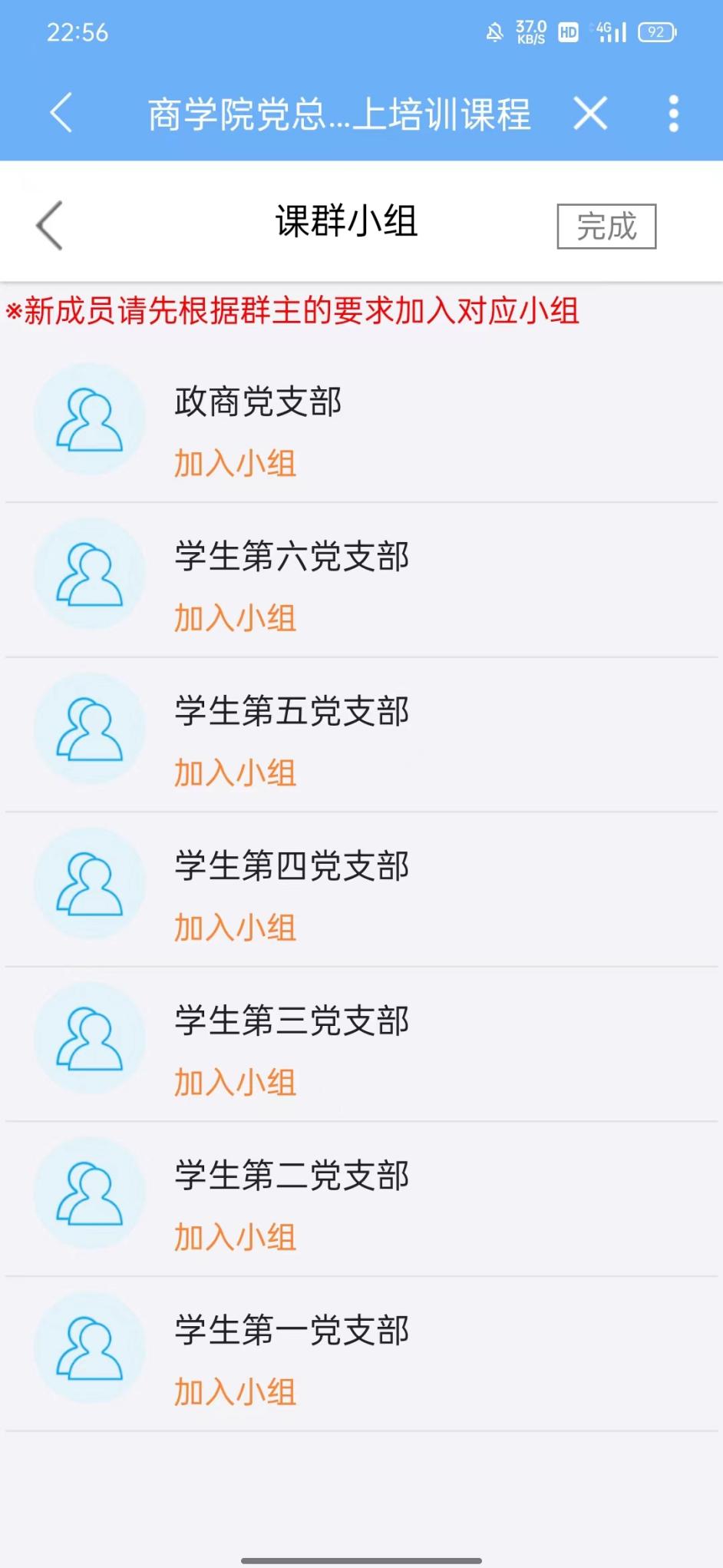Image resolution: width=723 pixels, height=1568 pixels.
Task: Go back from the blue title bar
Action: pyautogui.click(x=61, y=113)
